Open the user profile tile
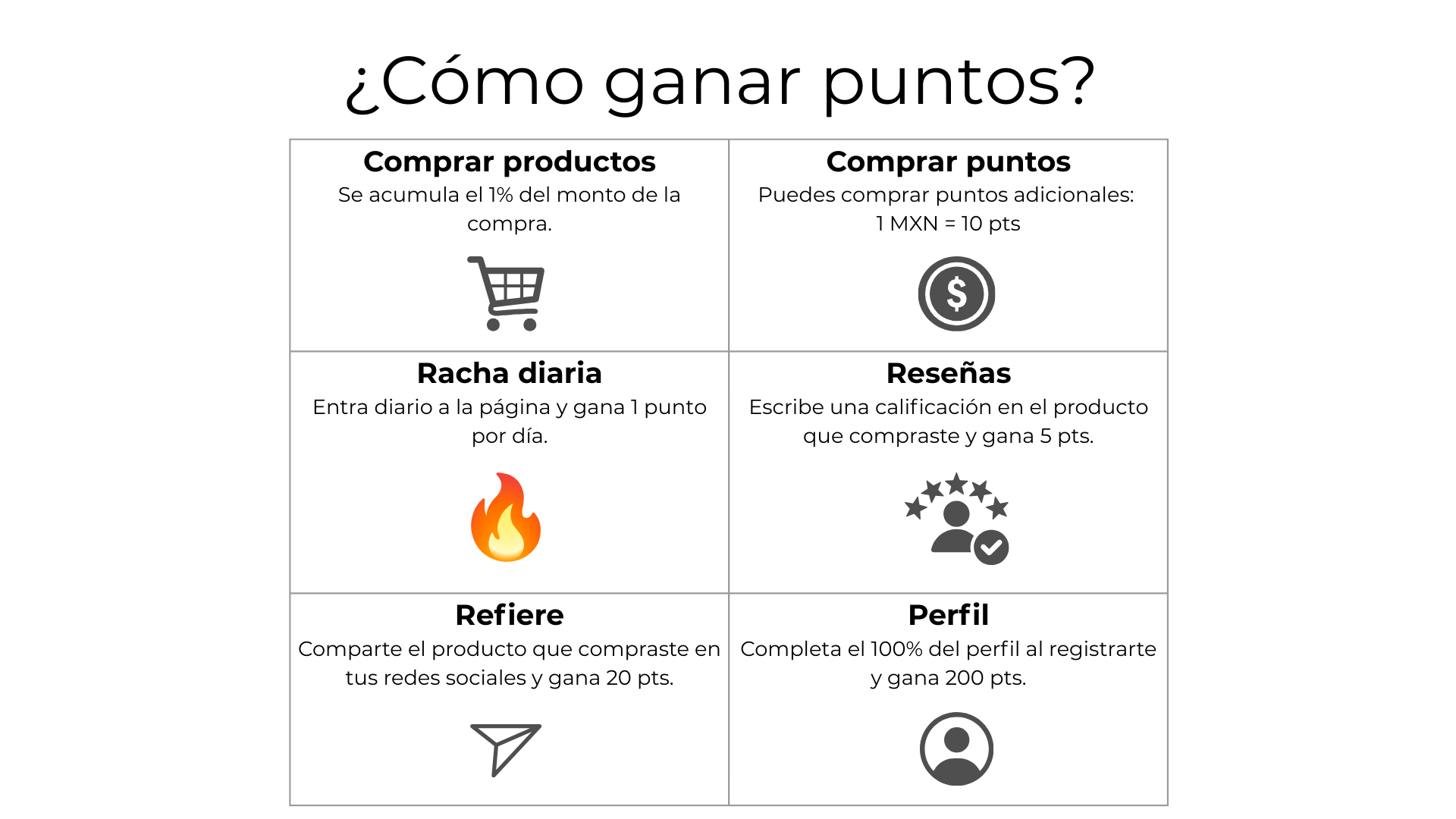The width and height of the screenshot is (1456, 819). (x=956, y=748)
